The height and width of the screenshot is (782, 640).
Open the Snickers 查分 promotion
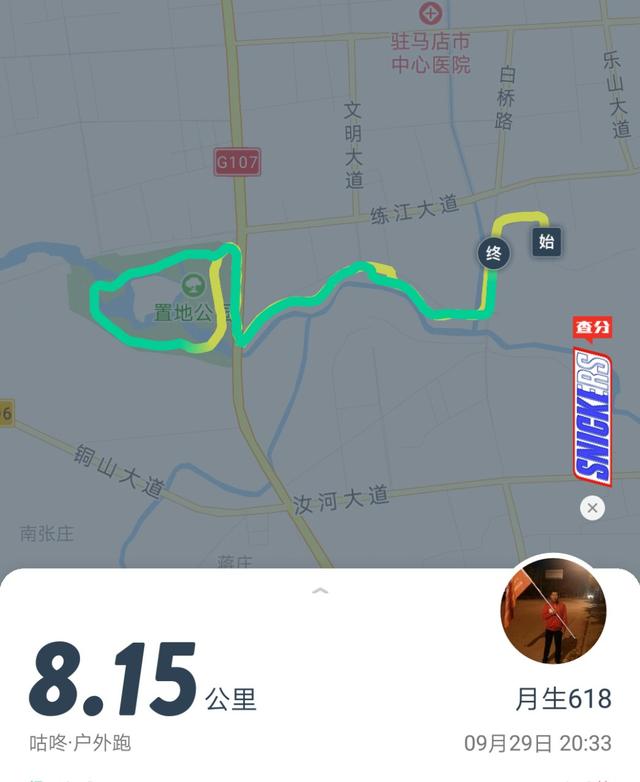[592, 405]
